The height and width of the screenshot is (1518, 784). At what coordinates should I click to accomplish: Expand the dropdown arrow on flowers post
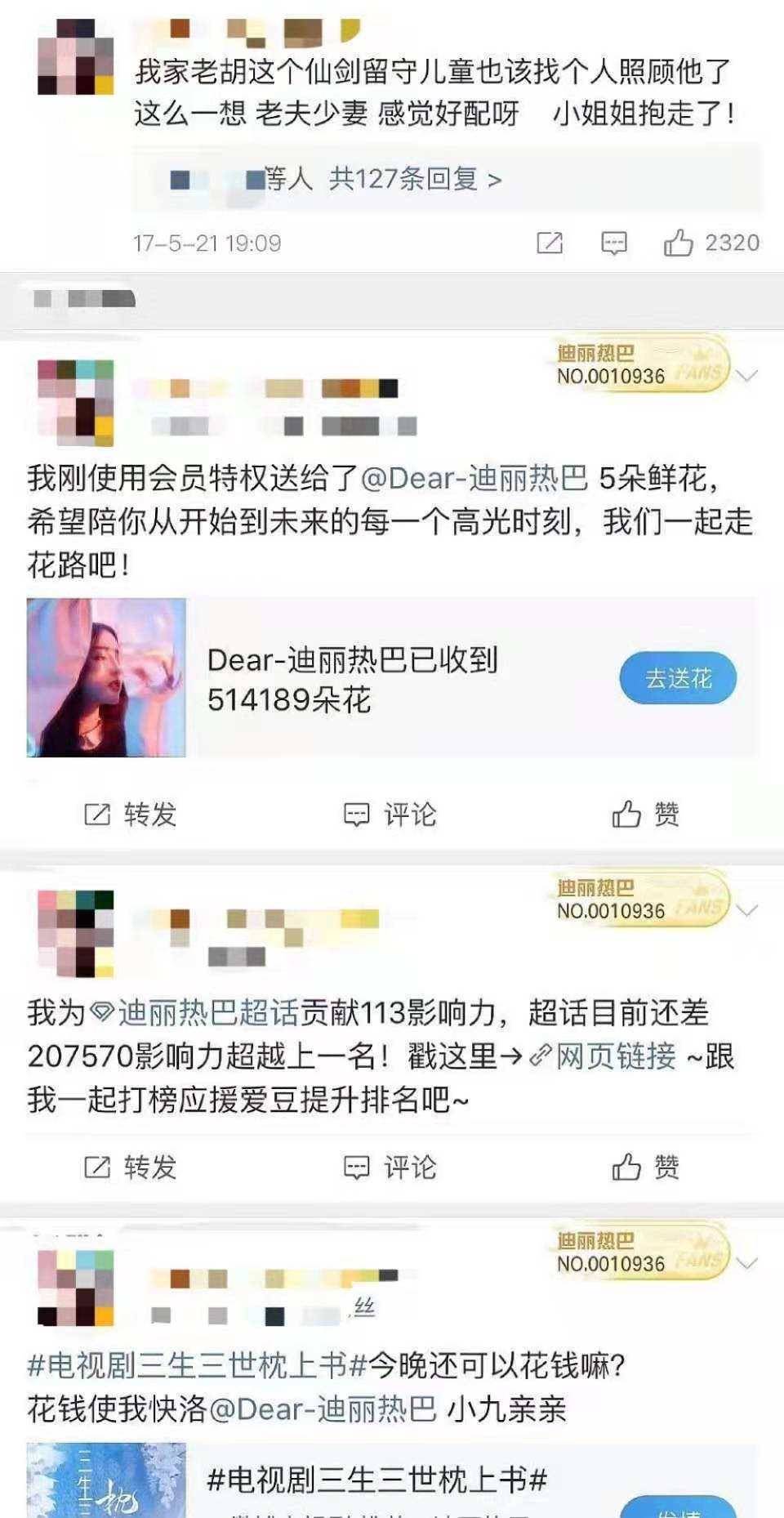click(x=747, y=376)
